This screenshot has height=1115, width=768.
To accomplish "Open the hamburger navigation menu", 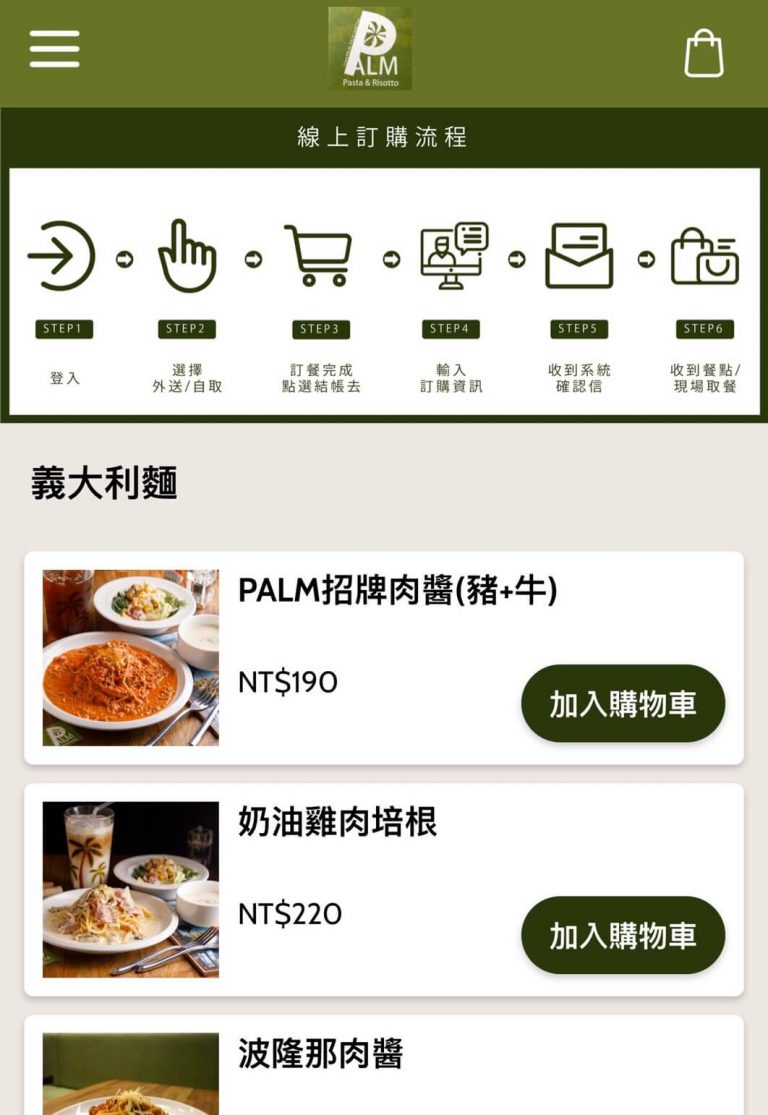I will tap(54, 47).
